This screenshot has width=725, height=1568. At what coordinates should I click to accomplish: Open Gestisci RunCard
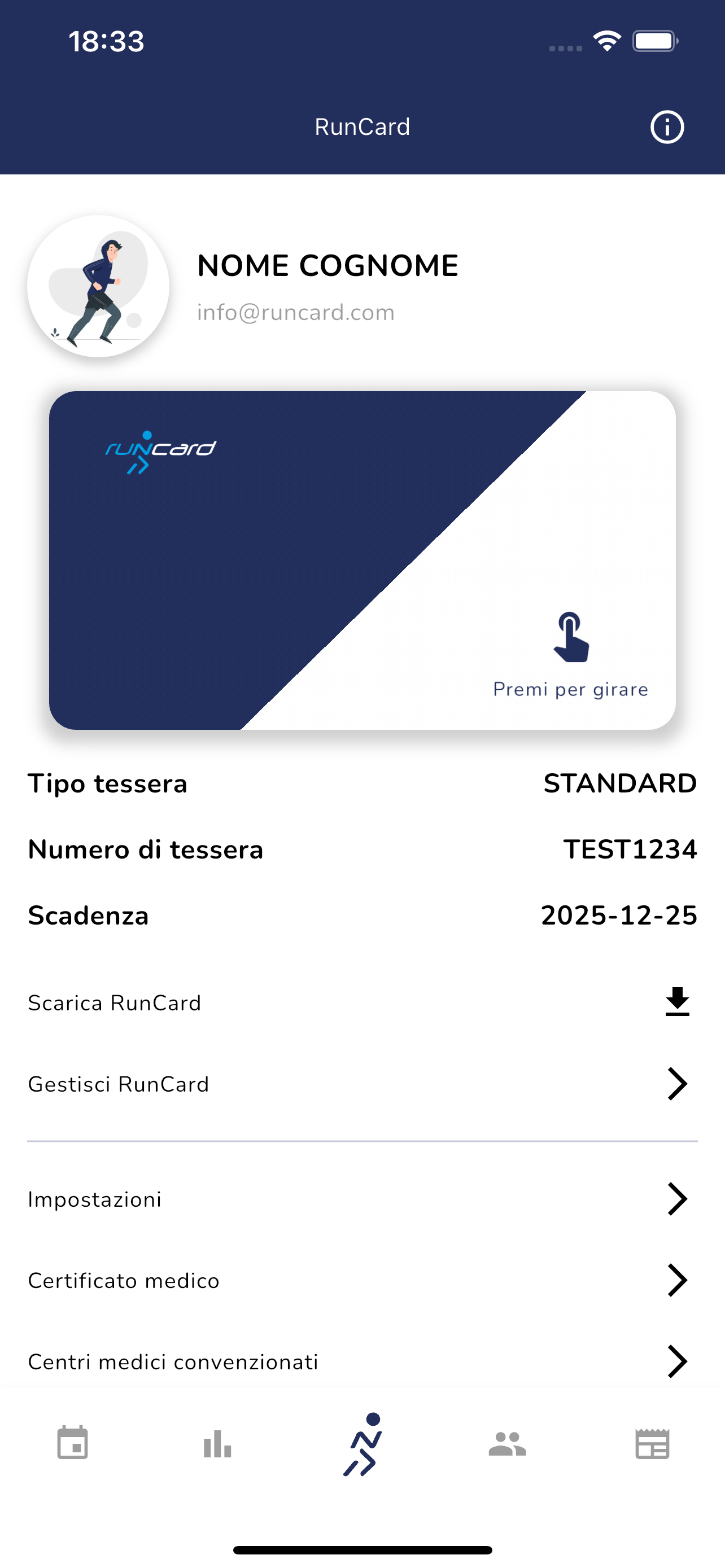[362, 1084]
